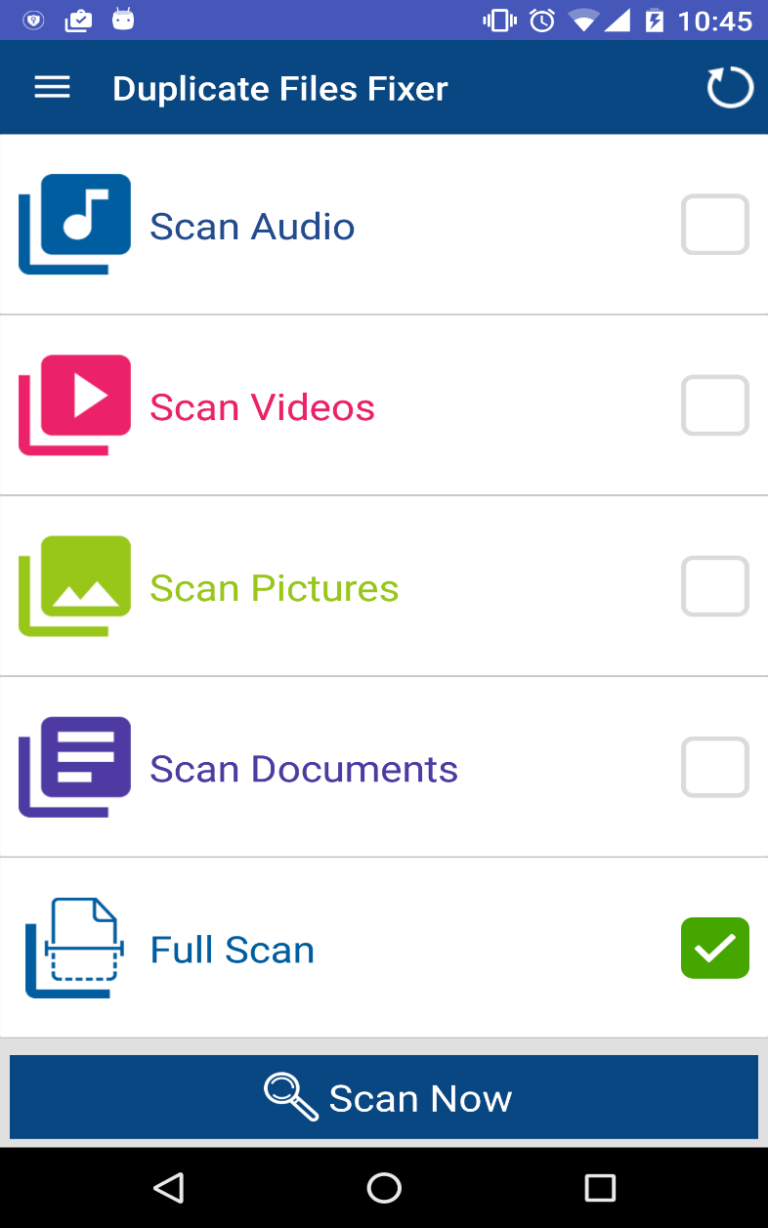This screenshot has width=768, height=1228.
Task: Enable the Scan Pictures checkbox
Action: coord(714,586)
